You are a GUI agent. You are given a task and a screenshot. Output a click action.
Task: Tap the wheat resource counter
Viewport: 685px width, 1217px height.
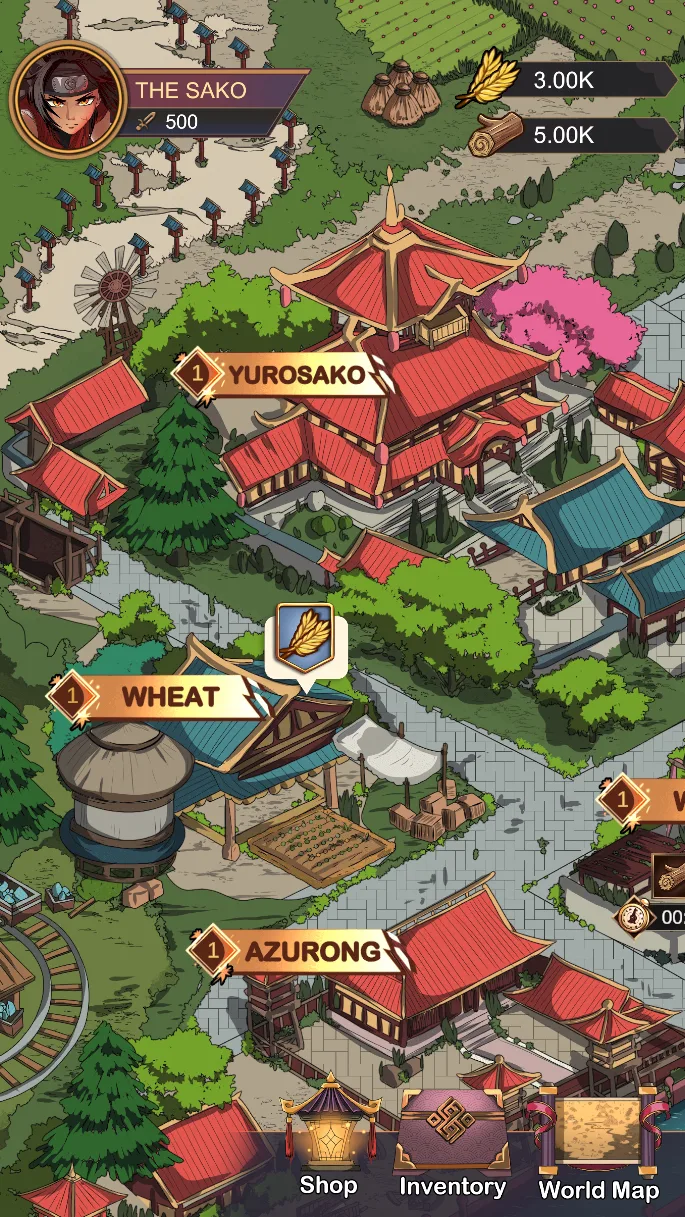click(x=565, y=82)
